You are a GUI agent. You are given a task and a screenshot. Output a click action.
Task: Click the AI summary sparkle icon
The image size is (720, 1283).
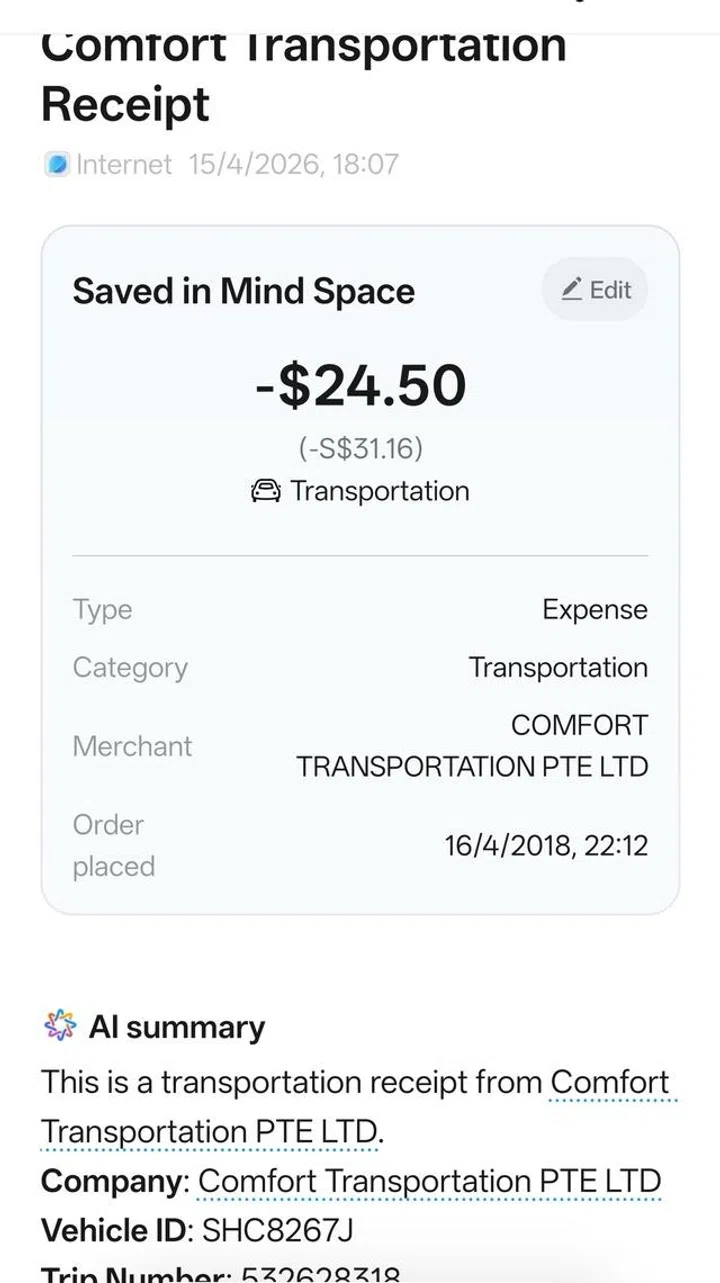coord(61,1026)
